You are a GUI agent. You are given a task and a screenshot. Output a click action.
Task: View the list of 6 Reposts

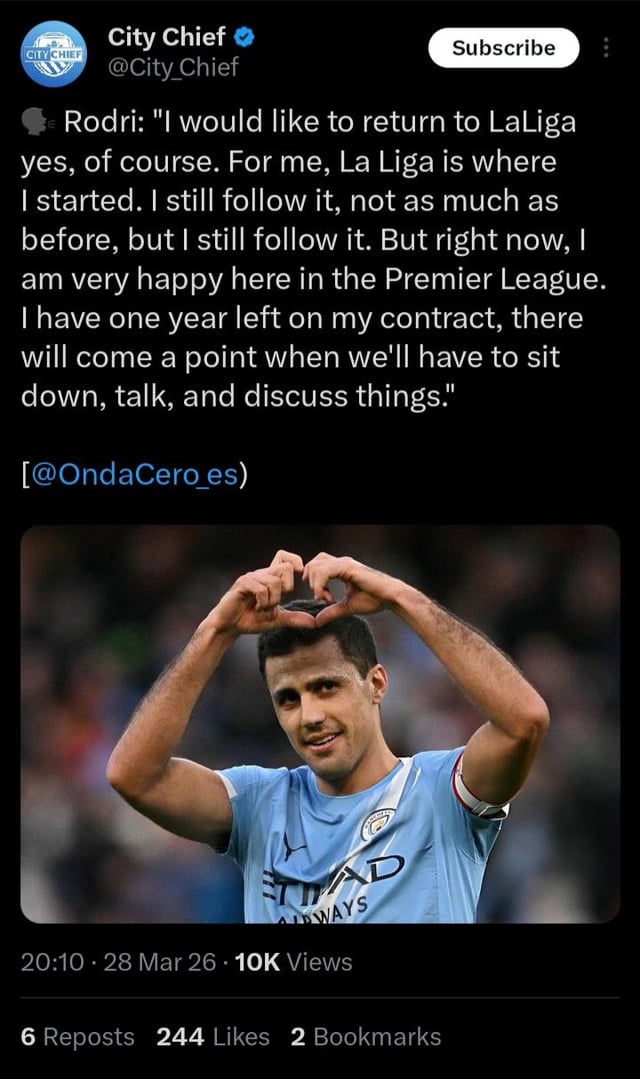click(77, 1037)
